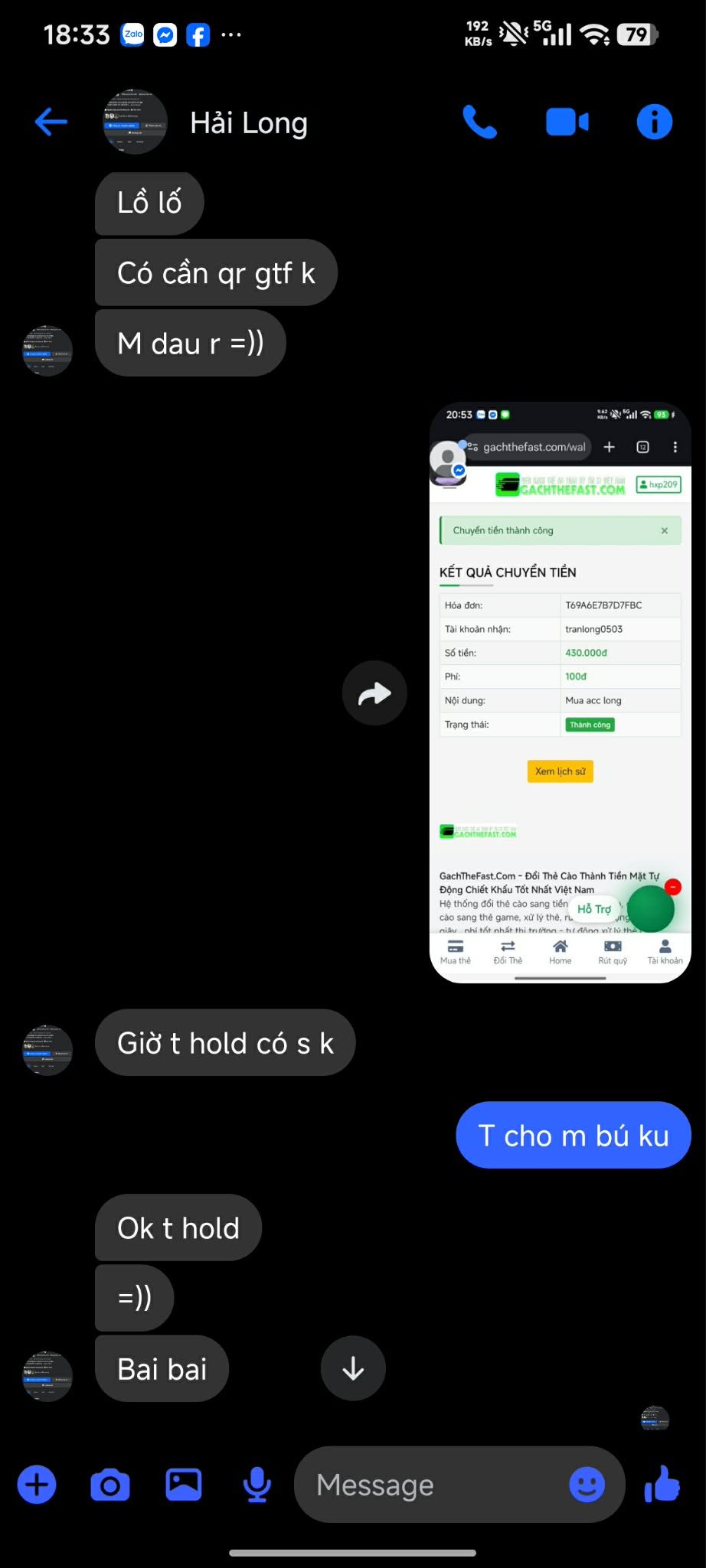Open conversation info details

(x=654, y=122)
